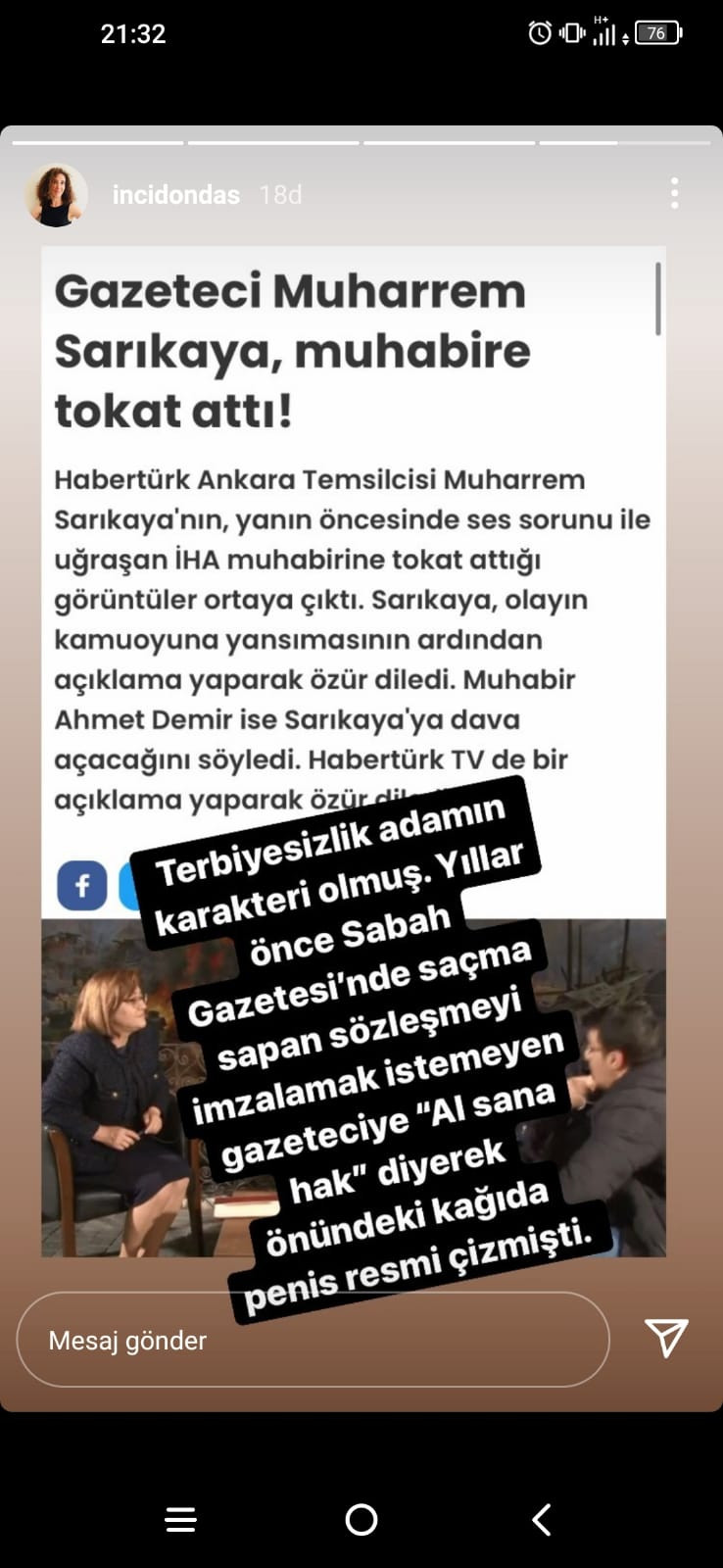
Task: Tap the cellular signal strength icon
Action: tap(604, 32)
